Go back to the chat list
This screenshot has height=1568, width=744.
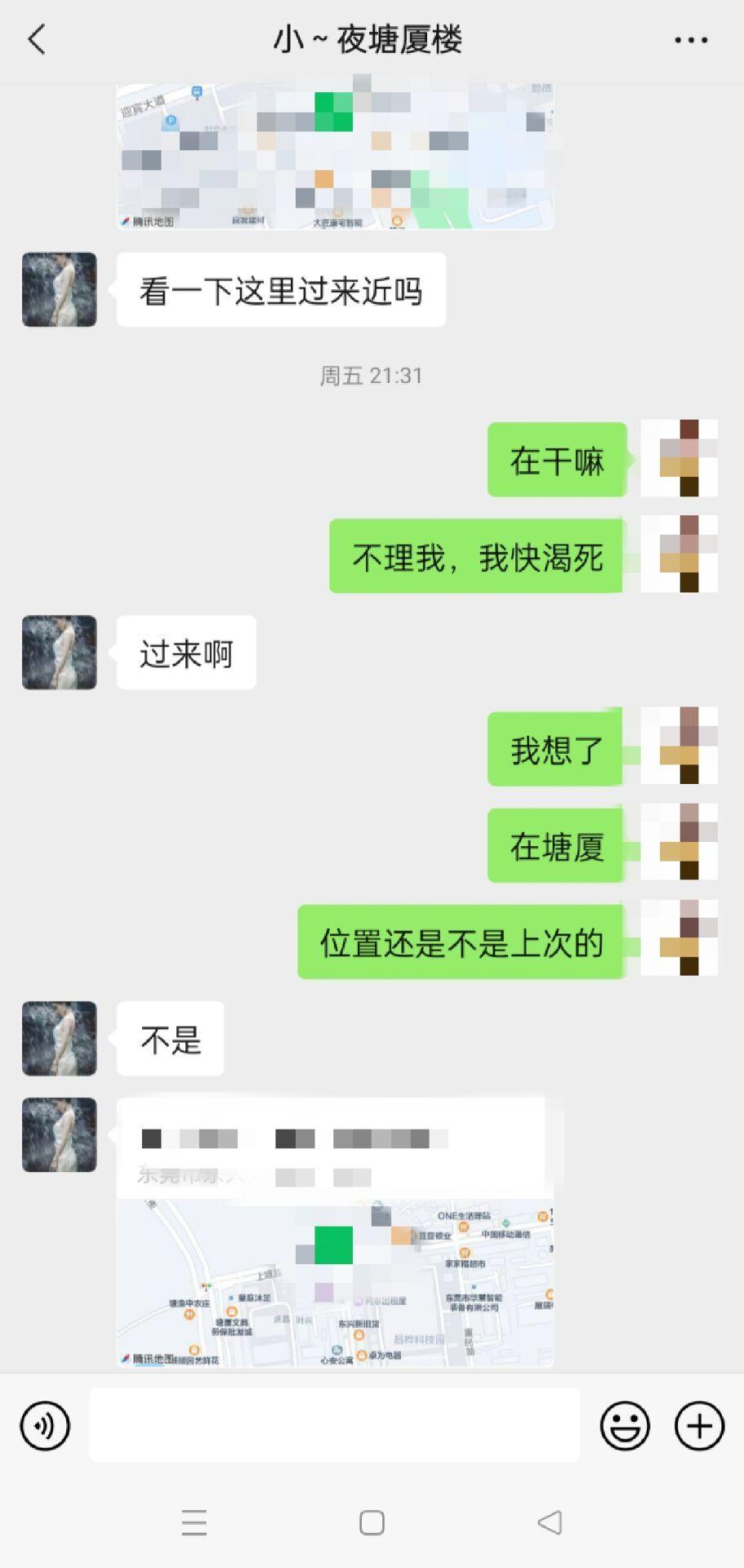37,39
